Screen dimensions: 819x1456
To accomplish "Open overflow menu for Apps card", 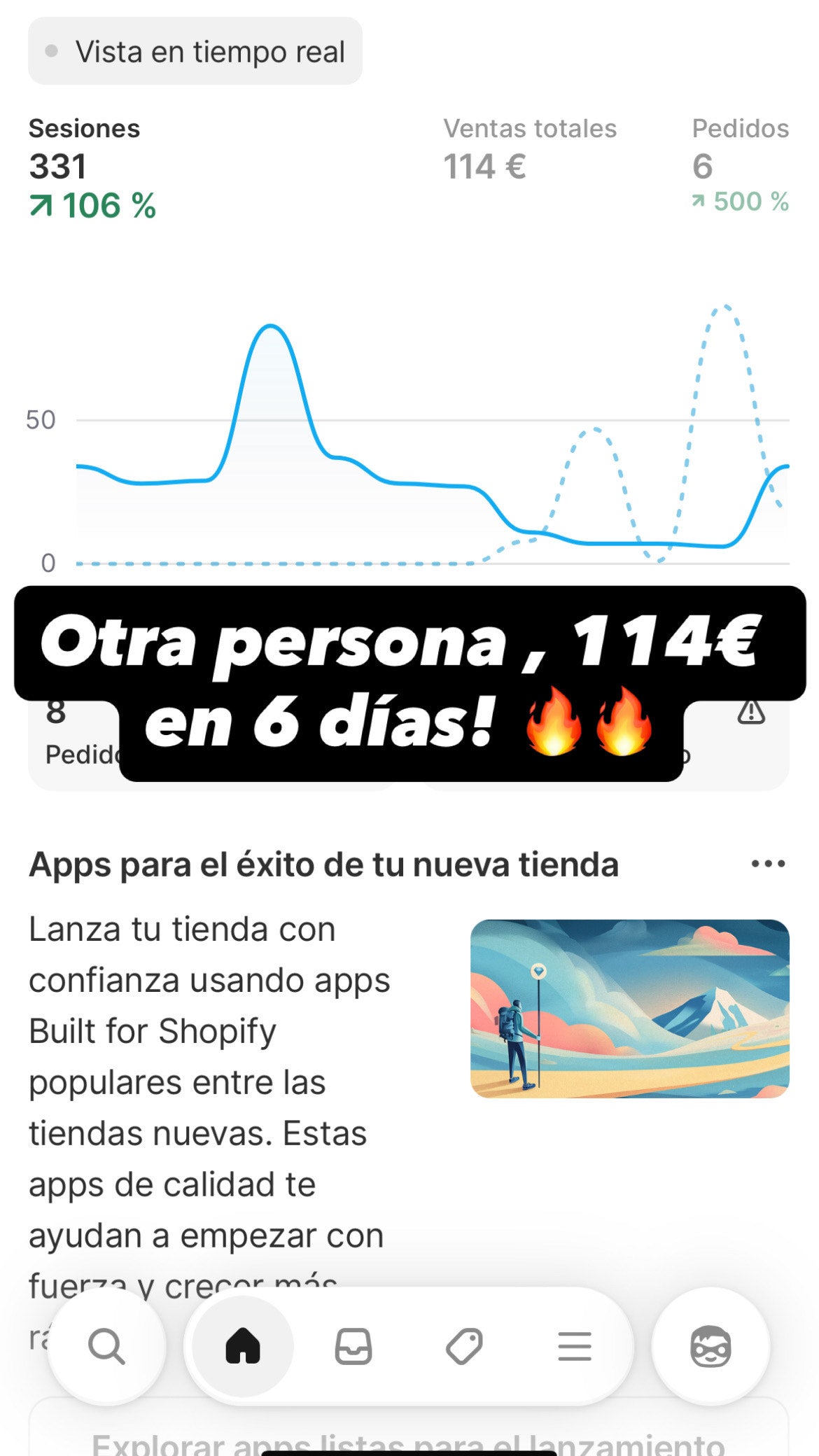I will pos(768,864).
